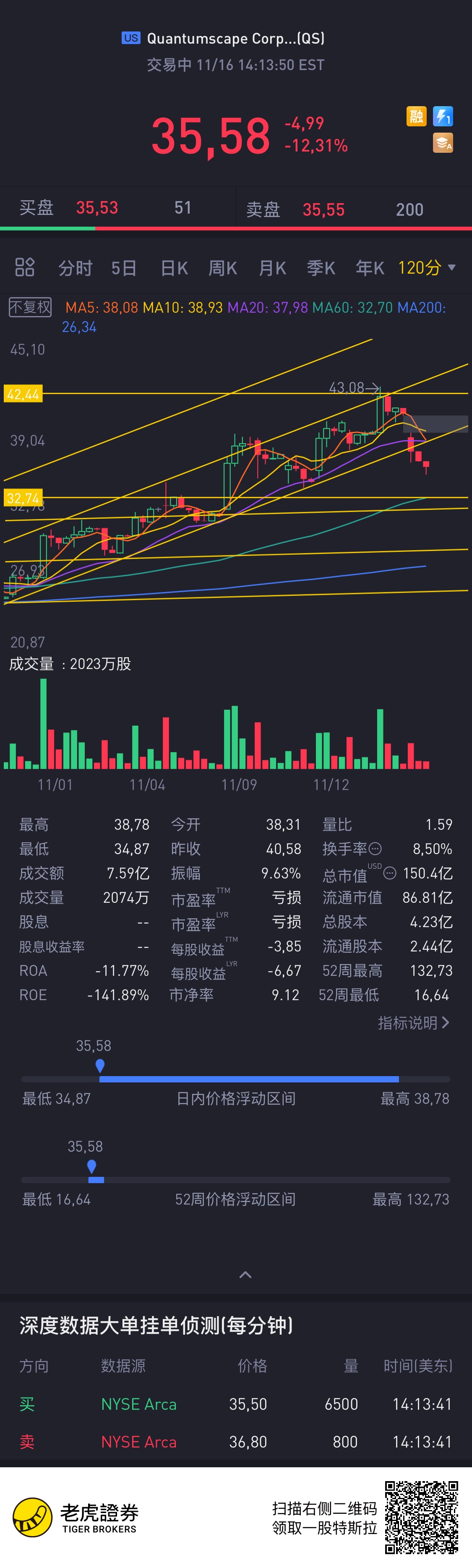This screenshot has width=472, height=1568.
Task: Open the 120分 interval dropdown
Action: click(x=426, y=268)
